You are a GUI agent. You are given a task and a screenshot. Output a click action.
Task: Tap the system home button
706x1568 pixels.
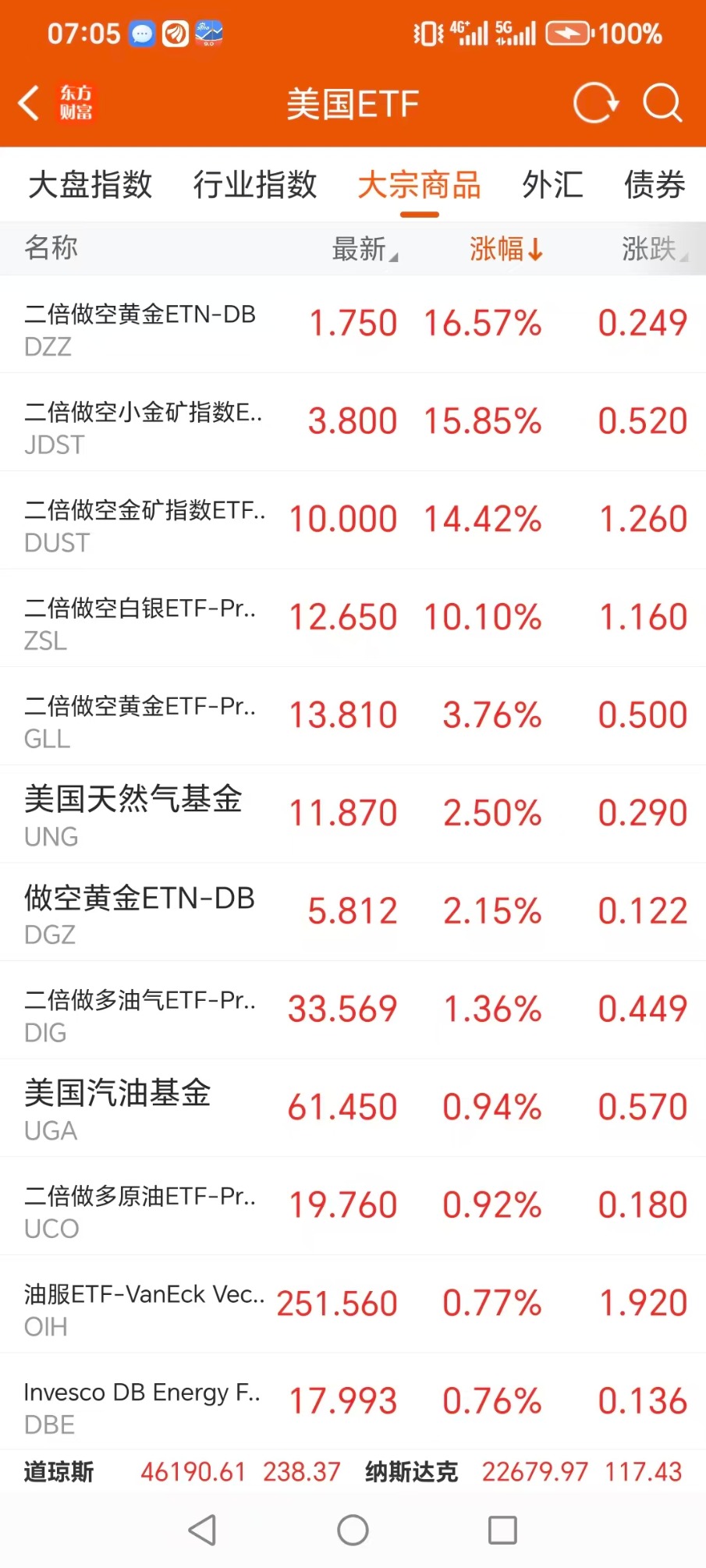coord(353,1531)
